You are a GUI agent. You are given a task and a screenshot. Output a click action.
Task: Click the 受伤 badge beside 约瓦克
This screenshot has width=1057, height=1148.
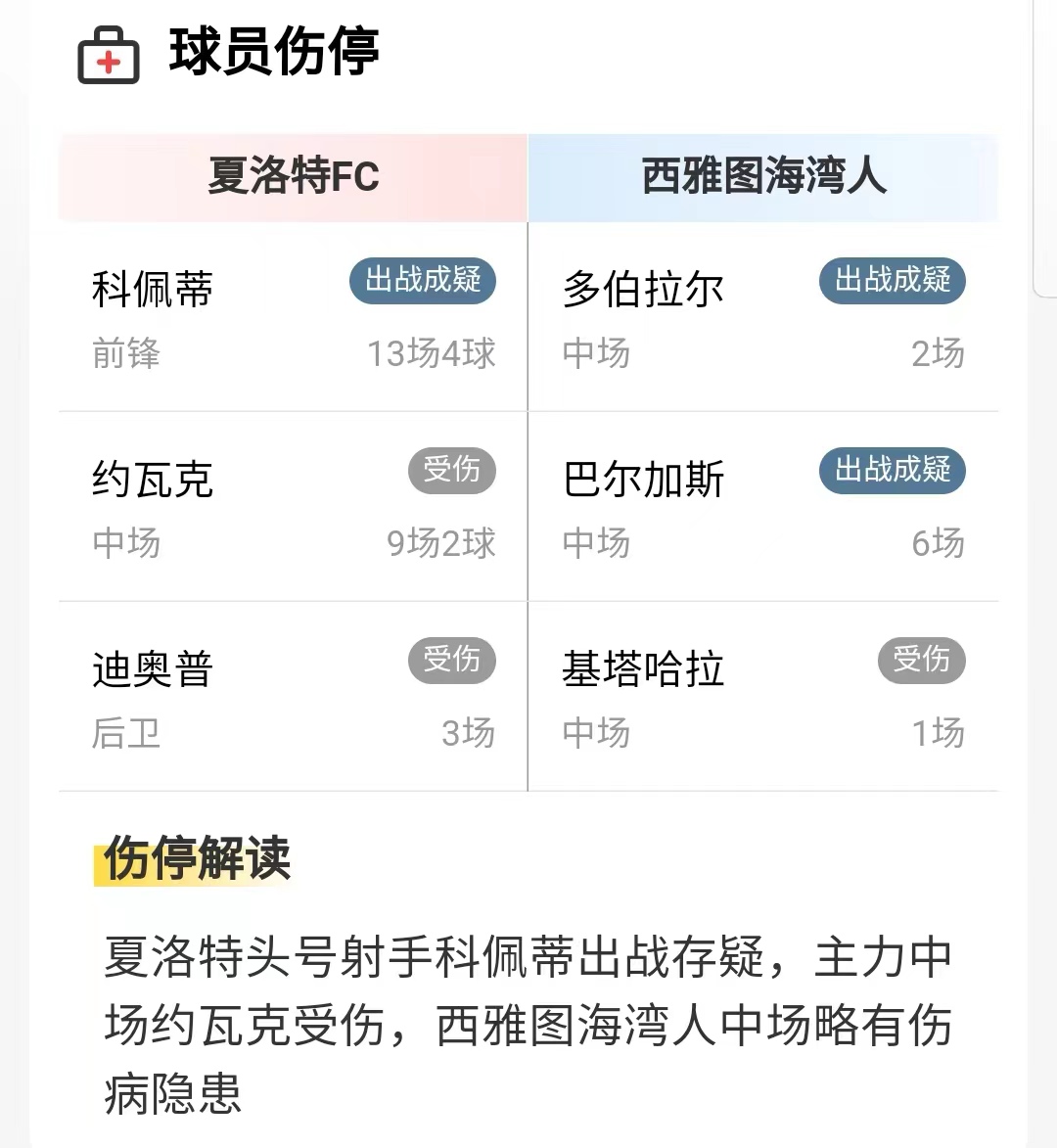tap(451, 472)
